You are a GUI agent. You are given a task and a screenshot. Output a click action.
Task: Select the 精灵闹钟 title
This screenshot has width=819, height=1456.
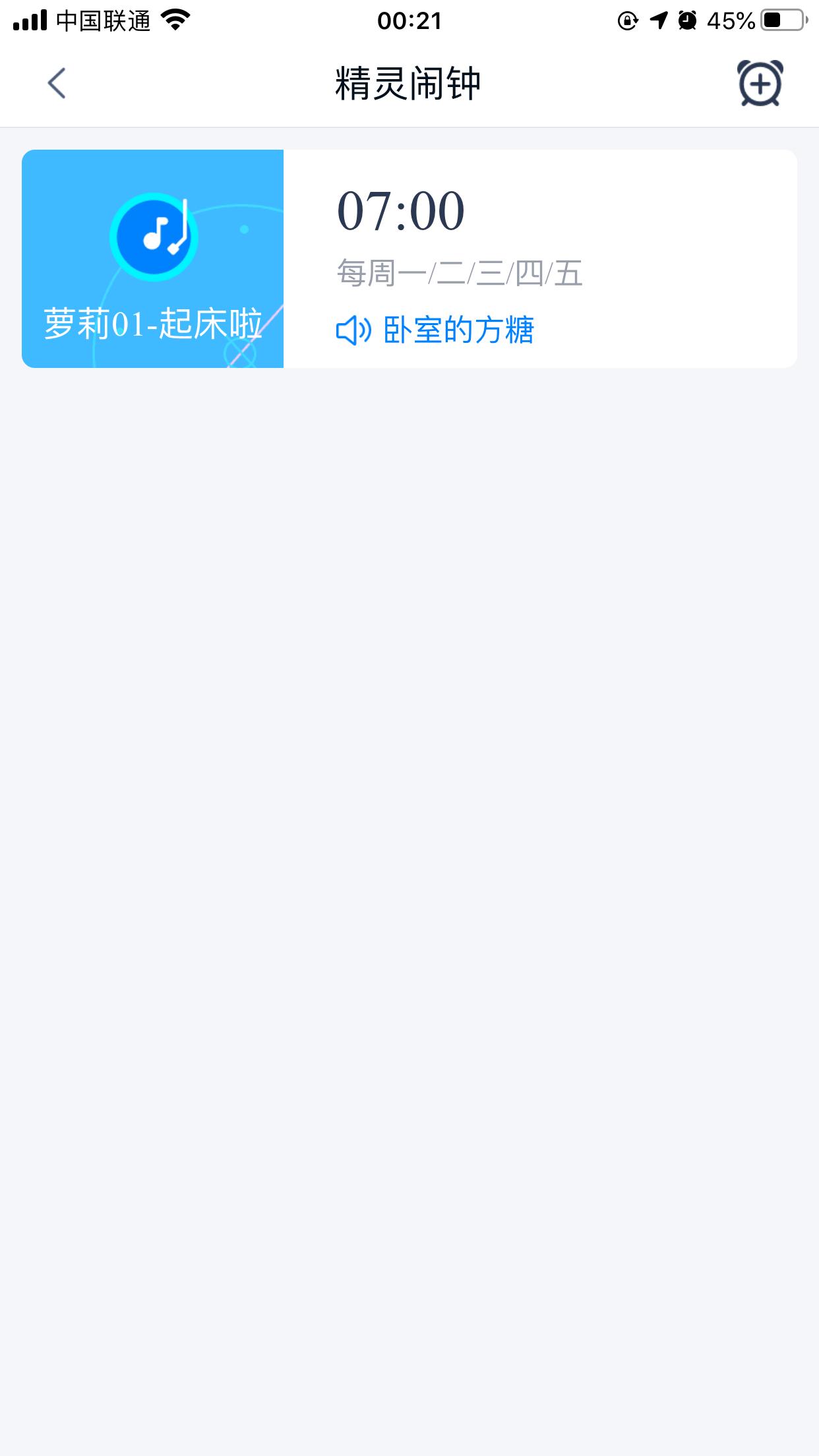[x=409, y=83]
